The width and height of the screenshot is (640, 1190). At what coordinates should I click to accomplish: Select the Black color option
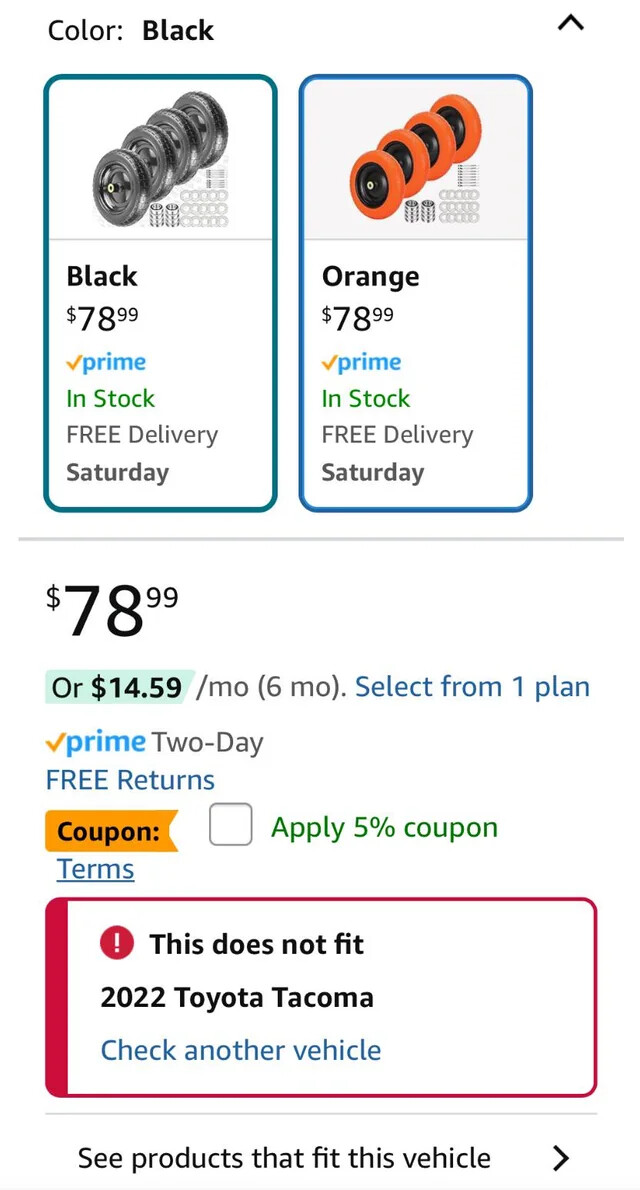[160, 293]
